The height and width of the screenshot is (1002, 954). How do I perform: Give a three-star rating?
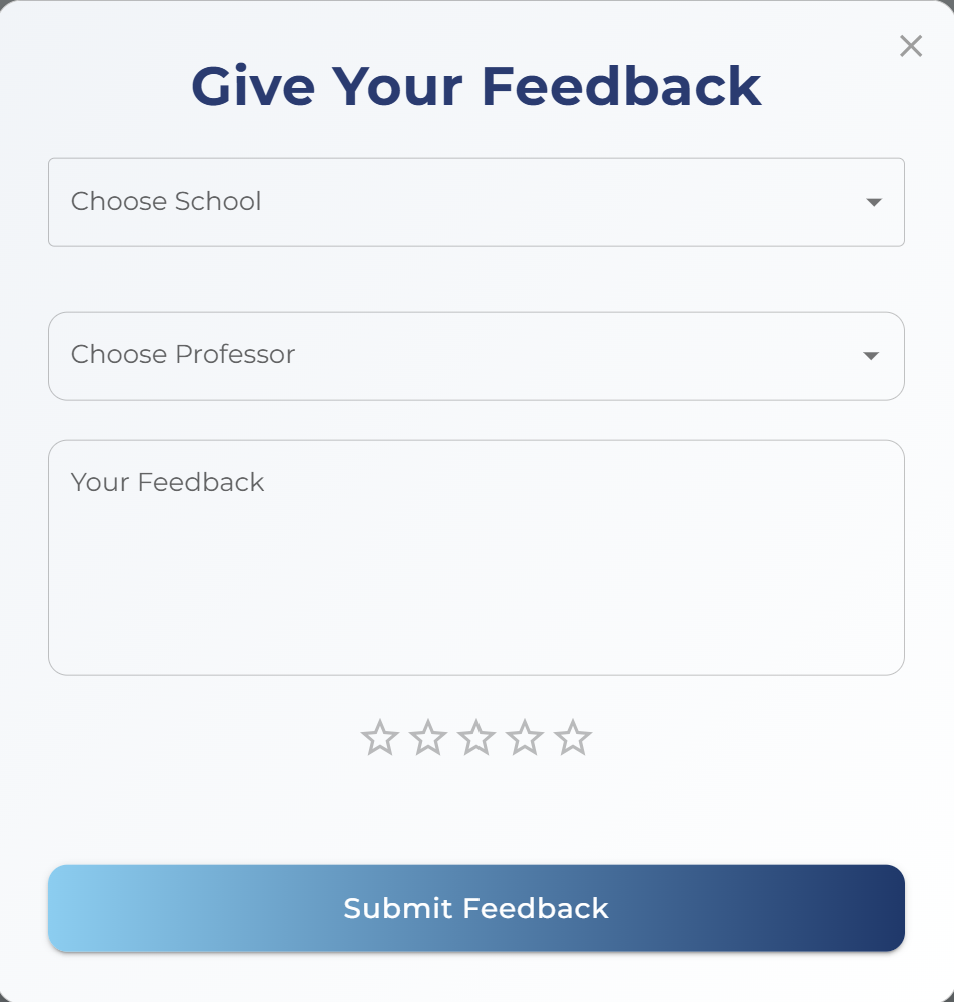476,738
